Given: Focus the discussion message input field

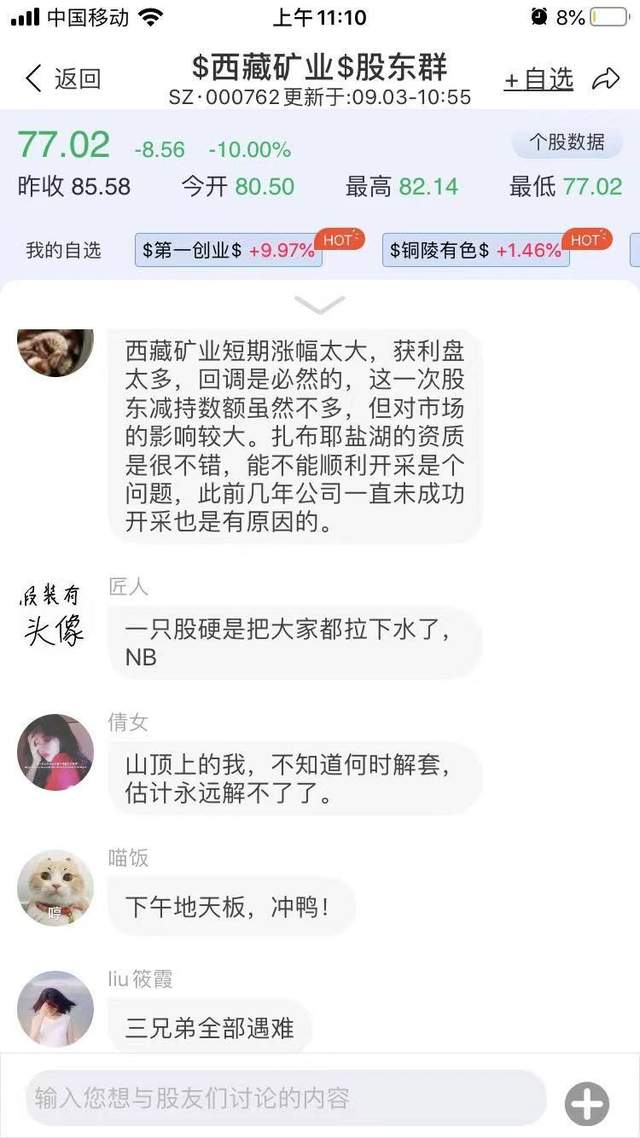Looking at the screenshot, I should pos(285,1098).
